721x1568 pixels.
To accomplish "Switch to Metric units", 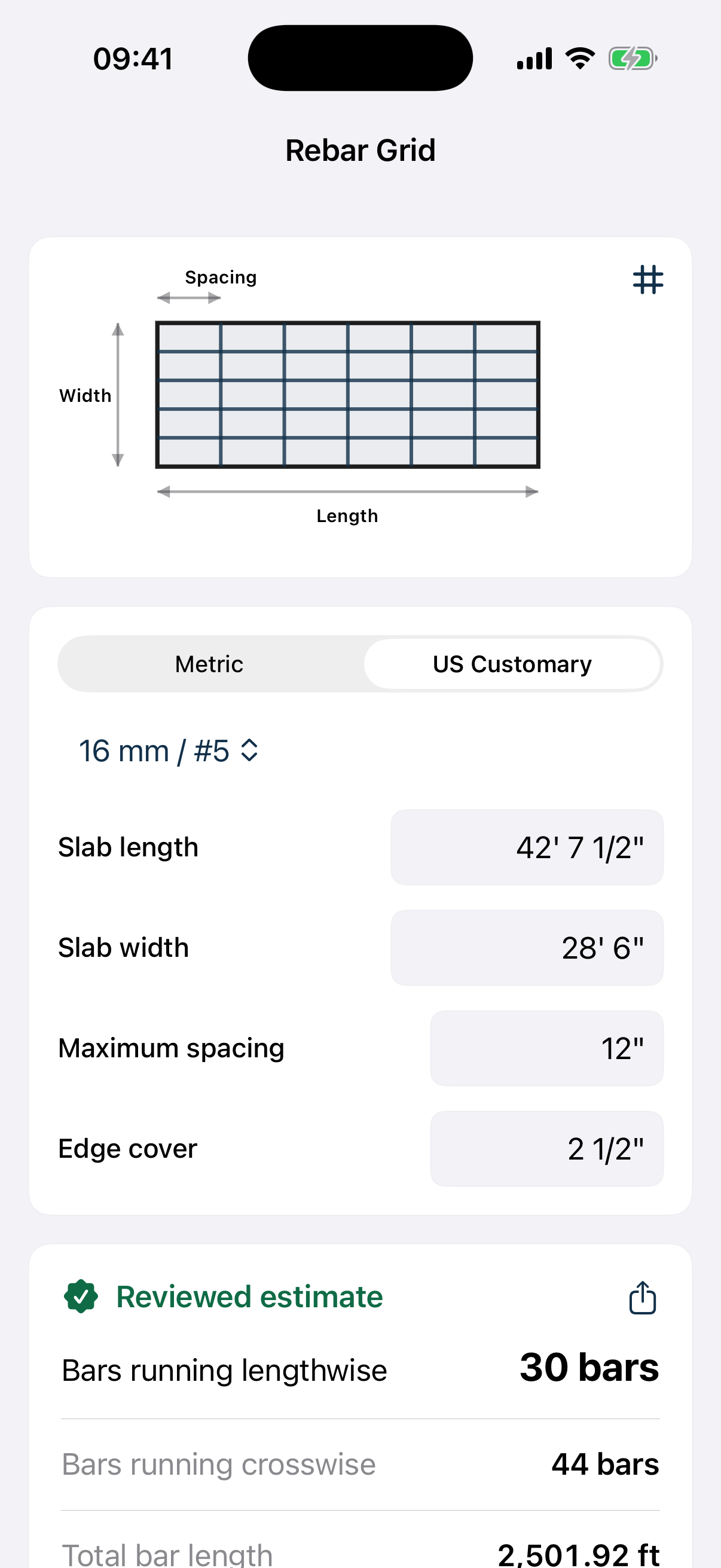I will click(x=209, y=663).
